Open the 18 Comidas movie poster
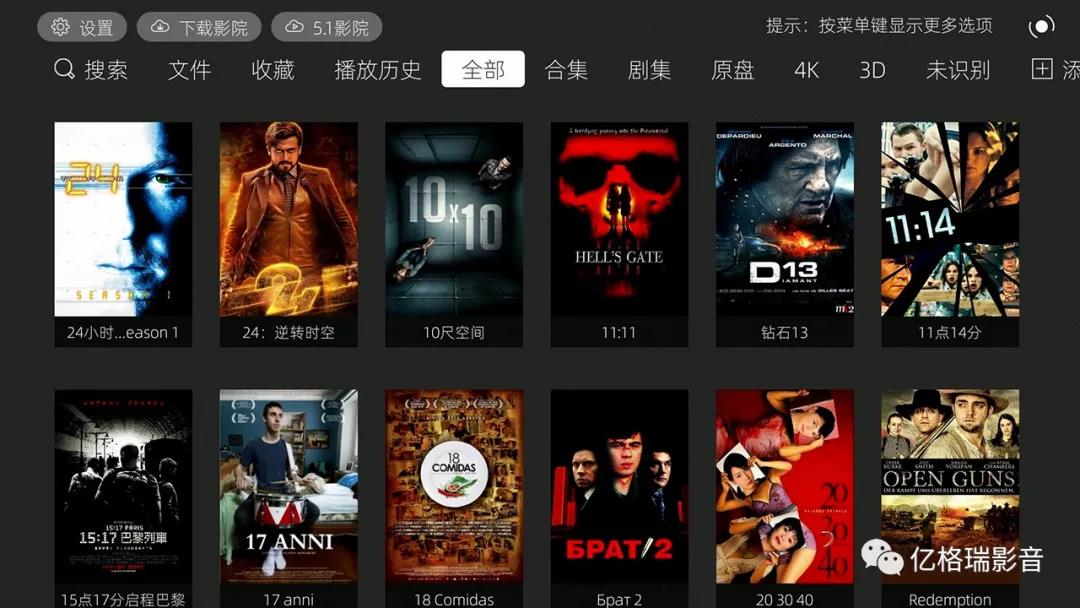The image size is (1080, 608). point(454,487)
